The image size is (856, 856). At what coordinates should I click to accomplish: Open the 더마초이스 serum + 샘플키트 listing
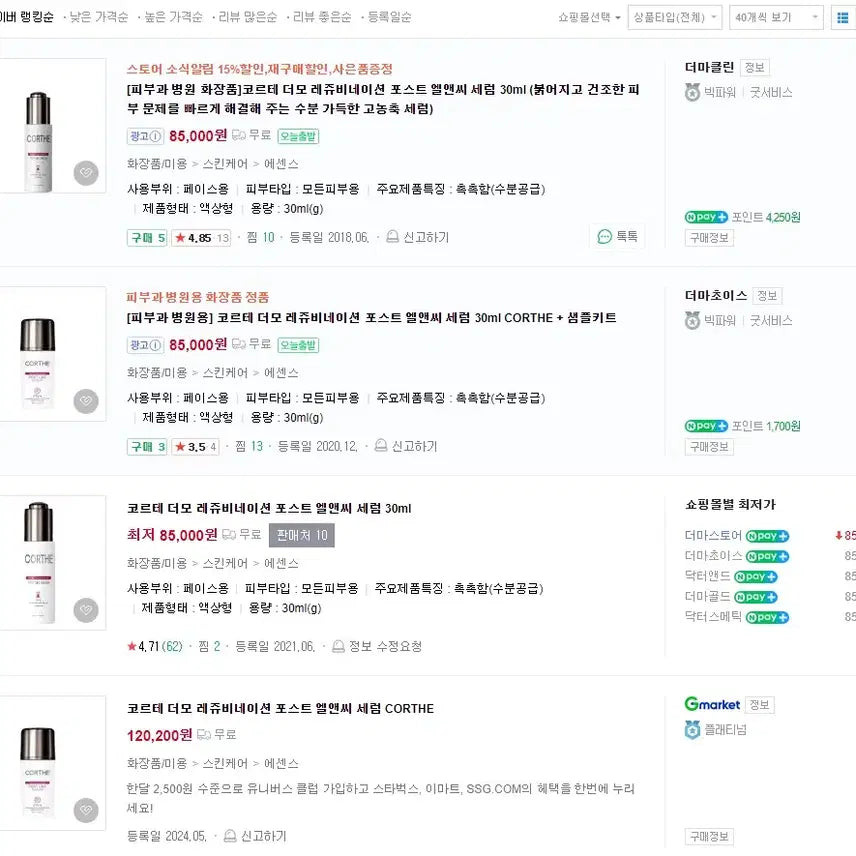pos(371,318)
